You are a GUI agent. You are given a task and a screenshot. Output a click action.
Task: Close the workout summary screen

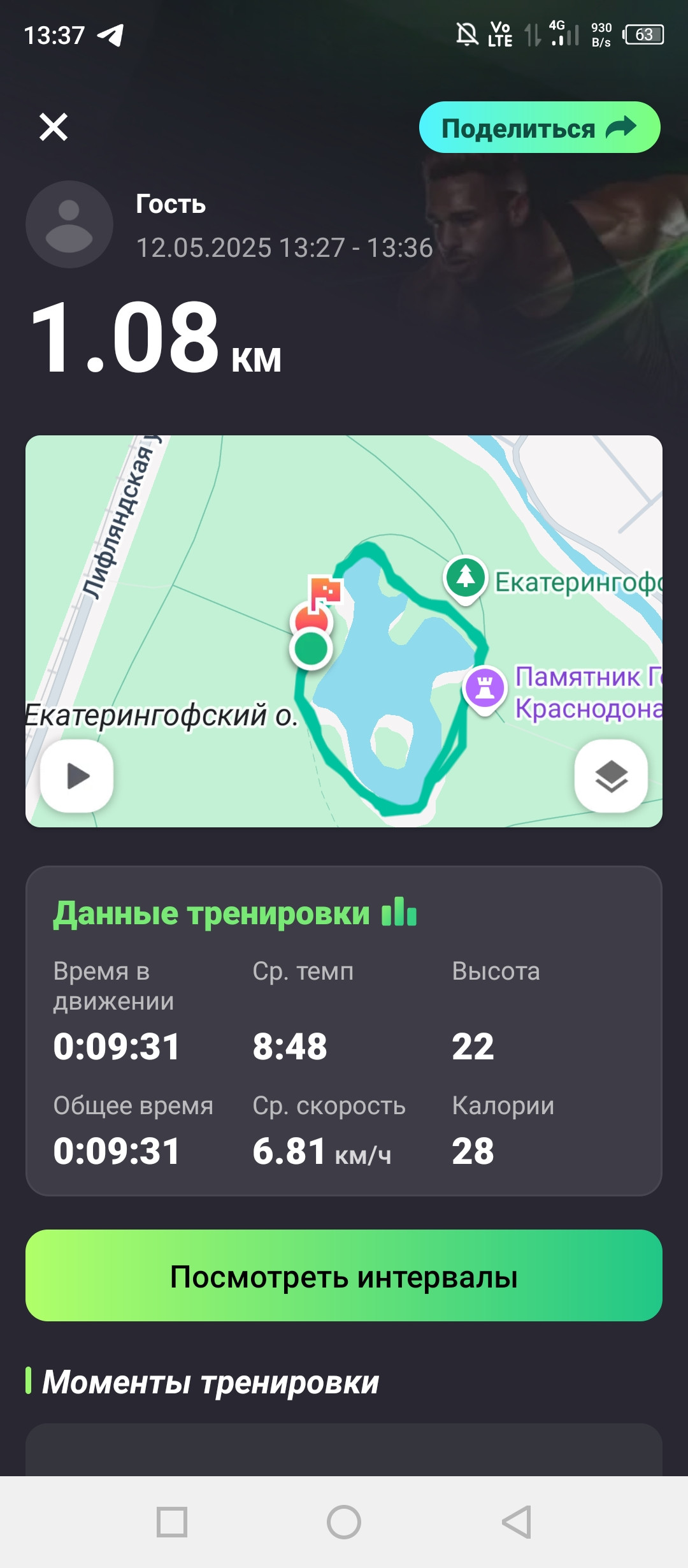(x=54, y=127)
